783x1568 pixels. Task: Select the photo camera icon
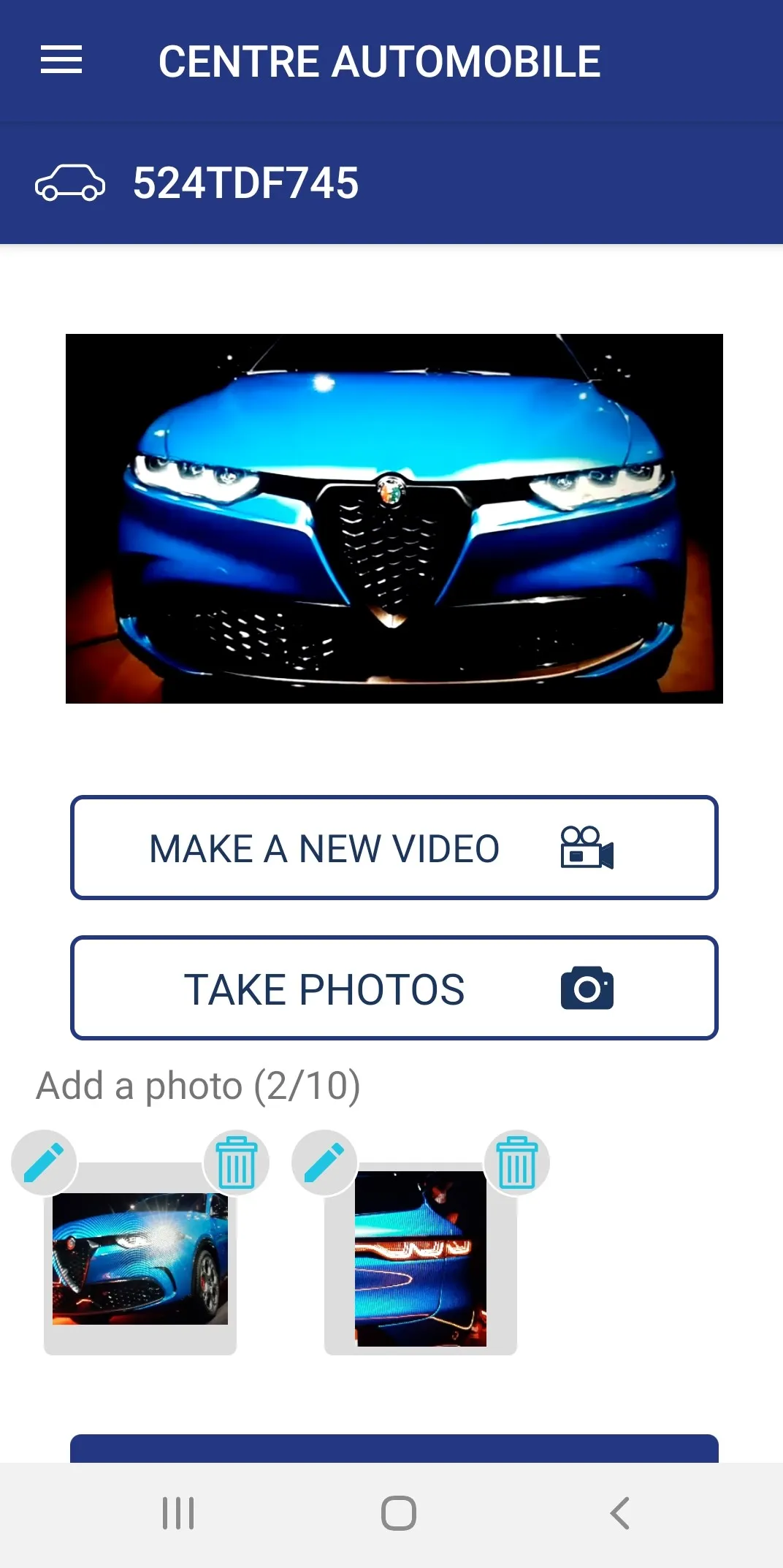(x=587, y=988)
